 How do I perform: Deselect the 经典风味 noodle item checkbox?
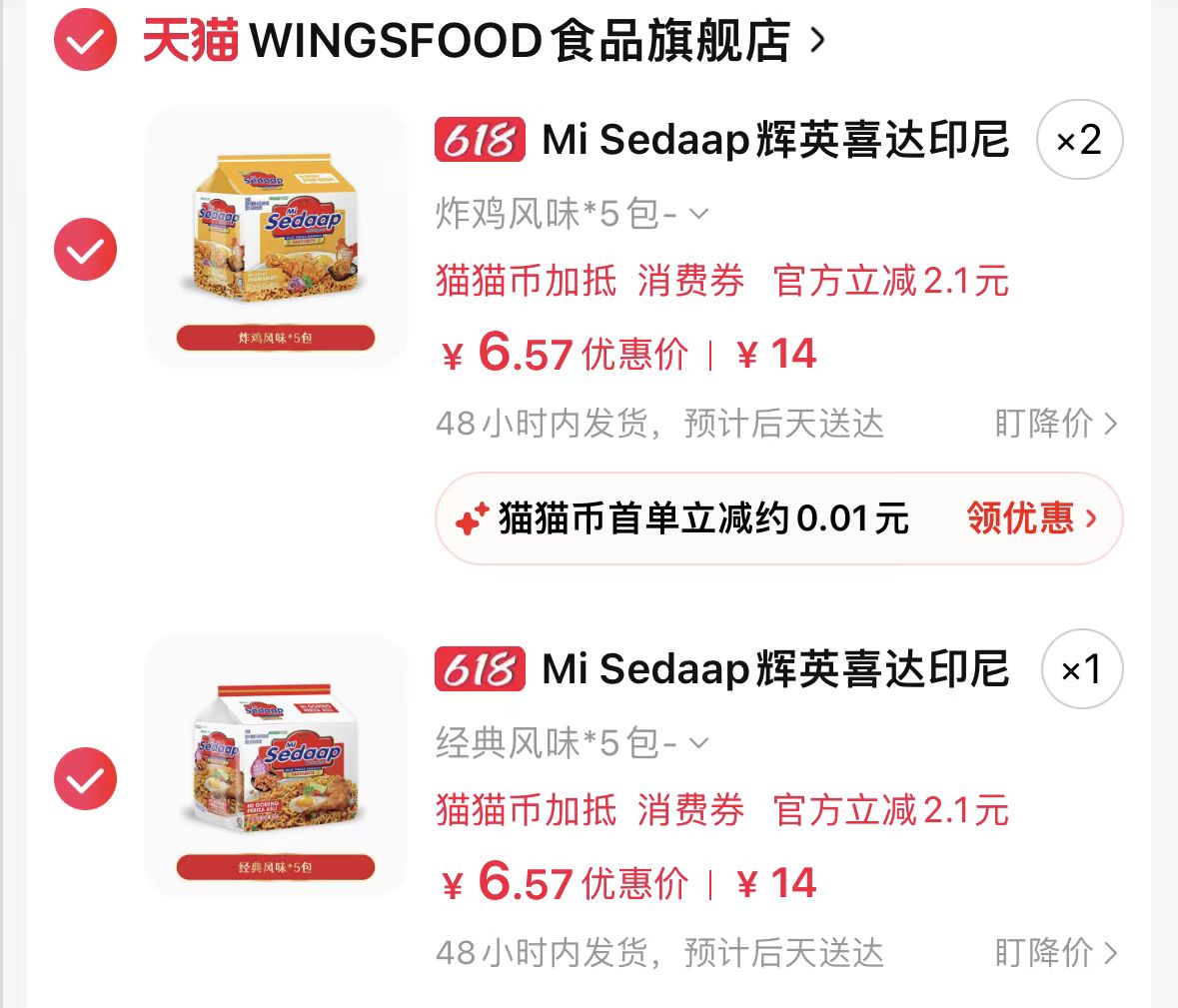pos(85,779)
